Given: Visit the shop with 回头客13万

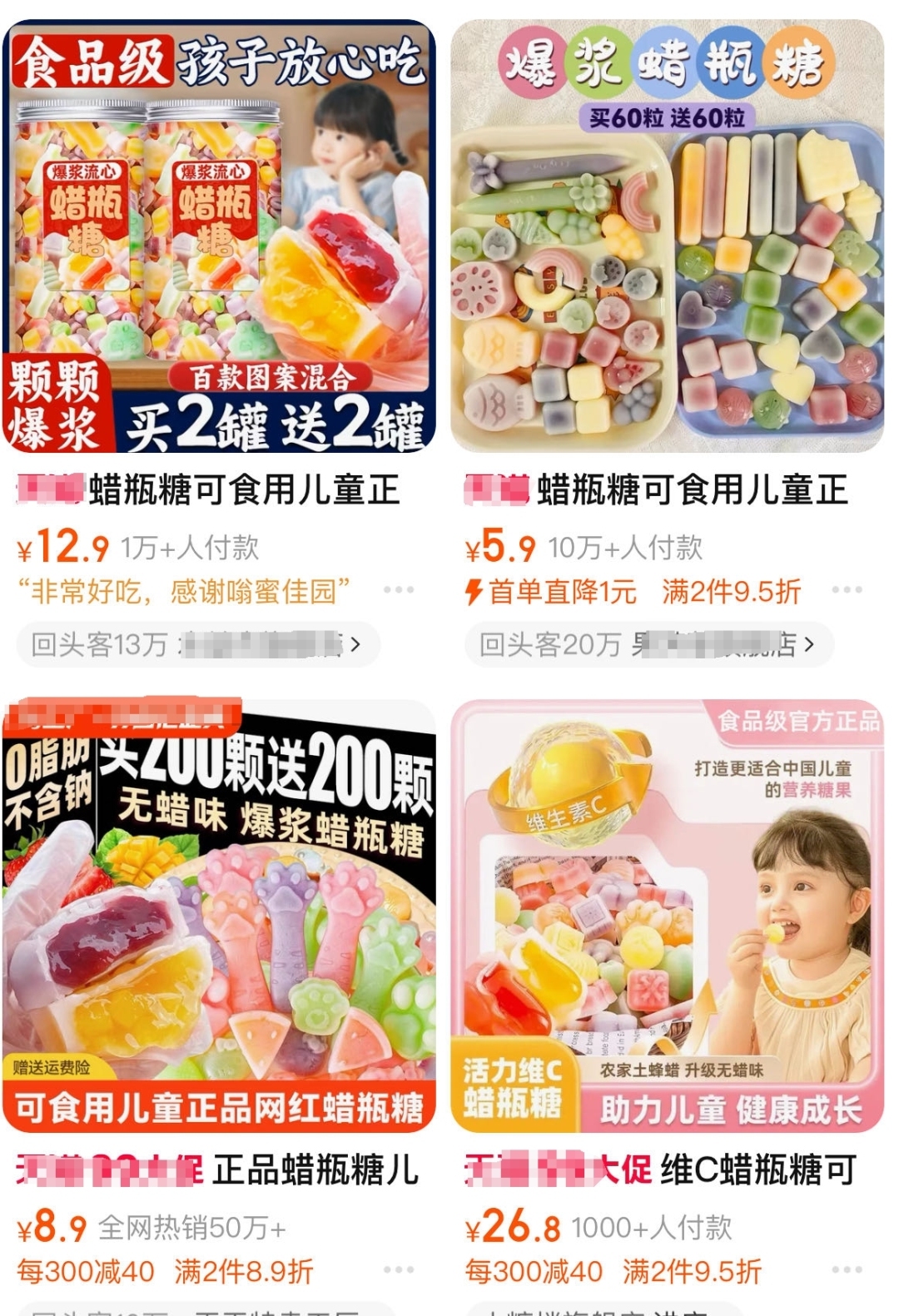Looking at the screenshot, I should pos(198,644).
